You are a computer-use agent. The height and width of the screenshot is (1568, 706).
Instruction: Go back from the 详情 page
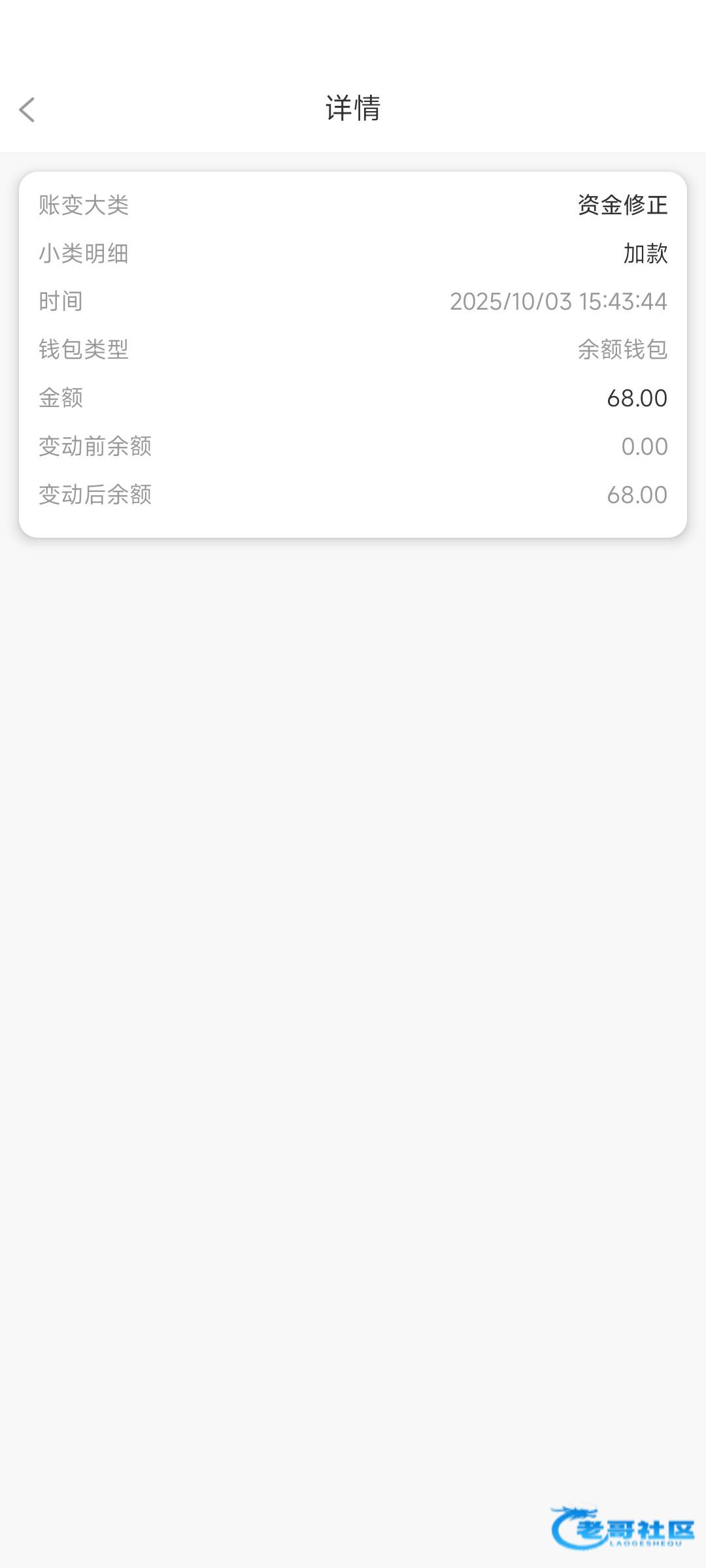[27, 110]
